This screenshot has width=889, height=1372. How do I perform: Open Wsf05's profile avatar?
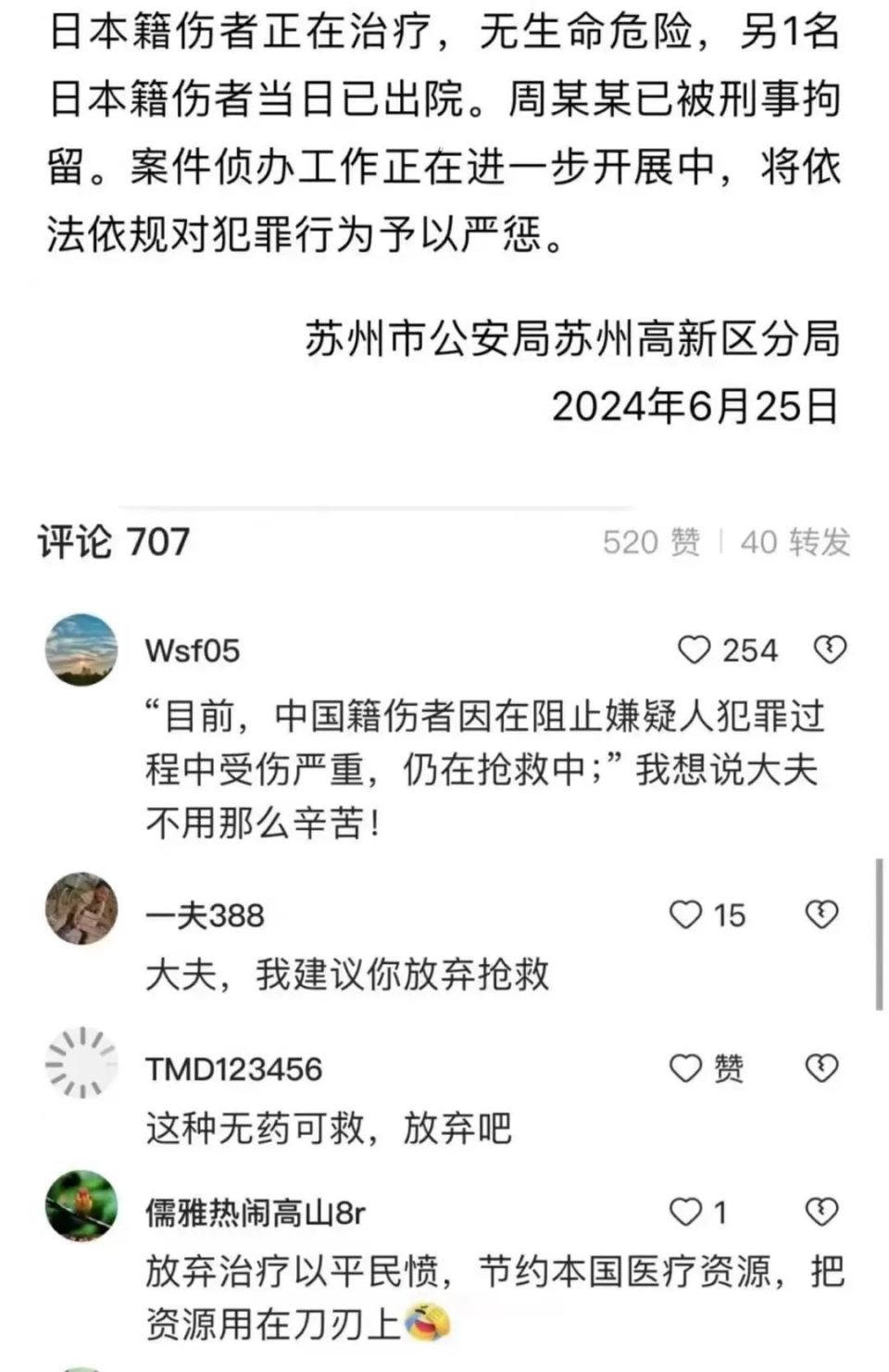(81, 650)
